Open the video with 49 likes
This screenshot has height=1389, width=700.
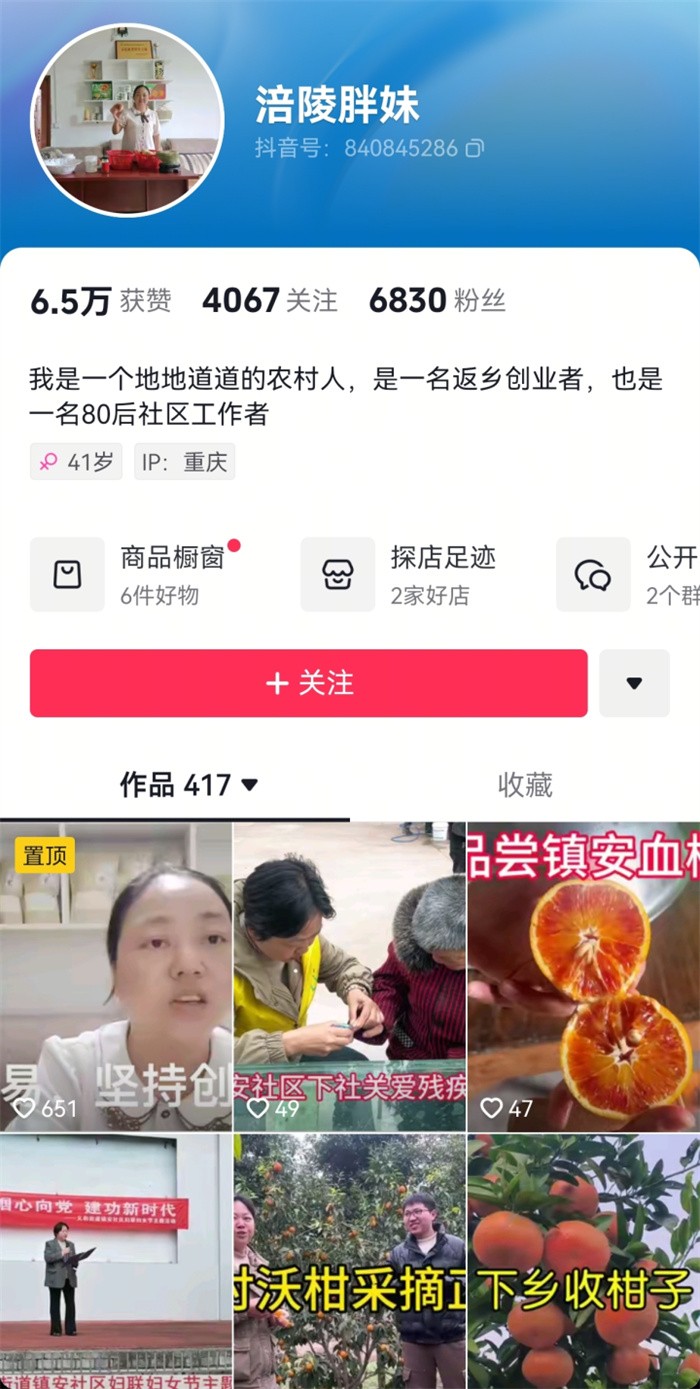[349, 975]
